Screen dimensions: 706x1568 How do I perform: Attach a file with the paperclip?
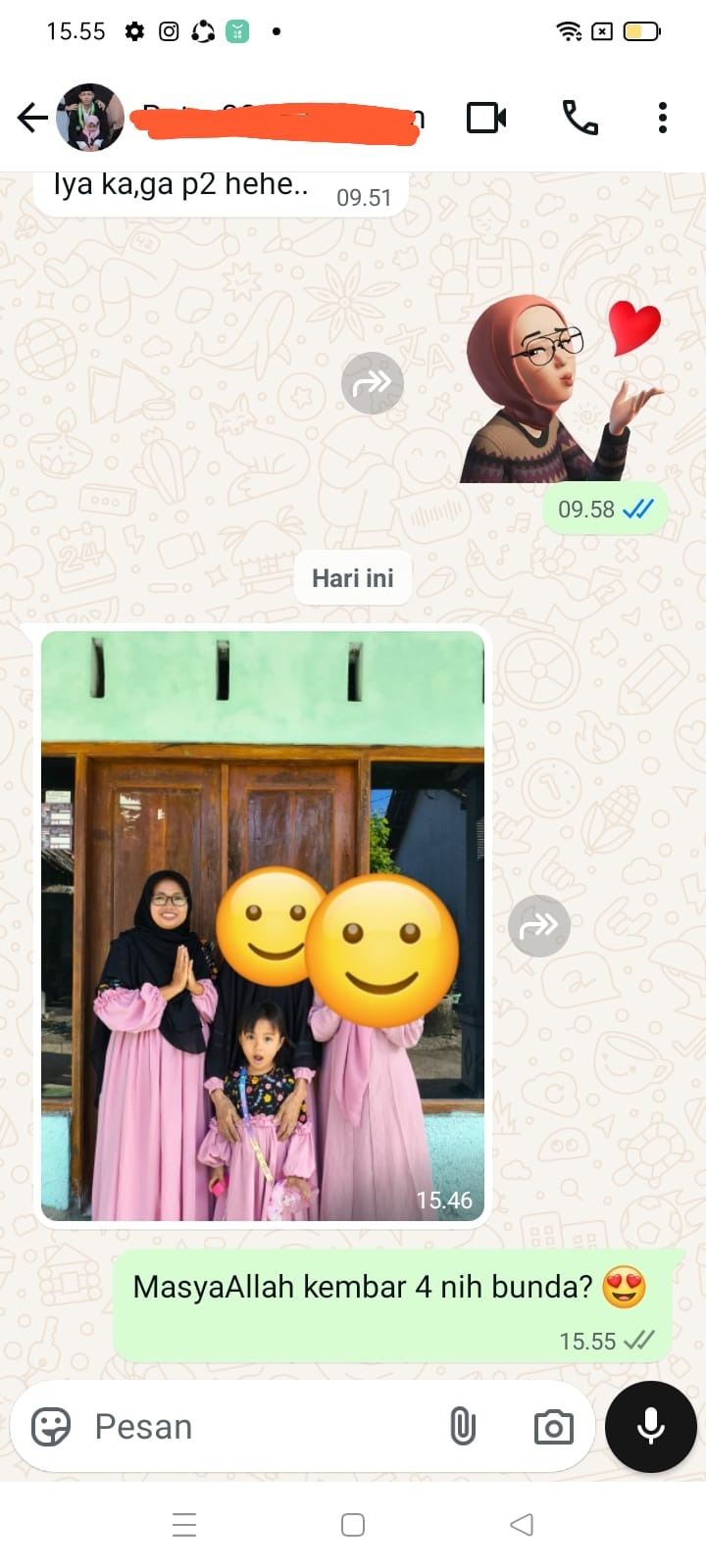click(463, 1427)
